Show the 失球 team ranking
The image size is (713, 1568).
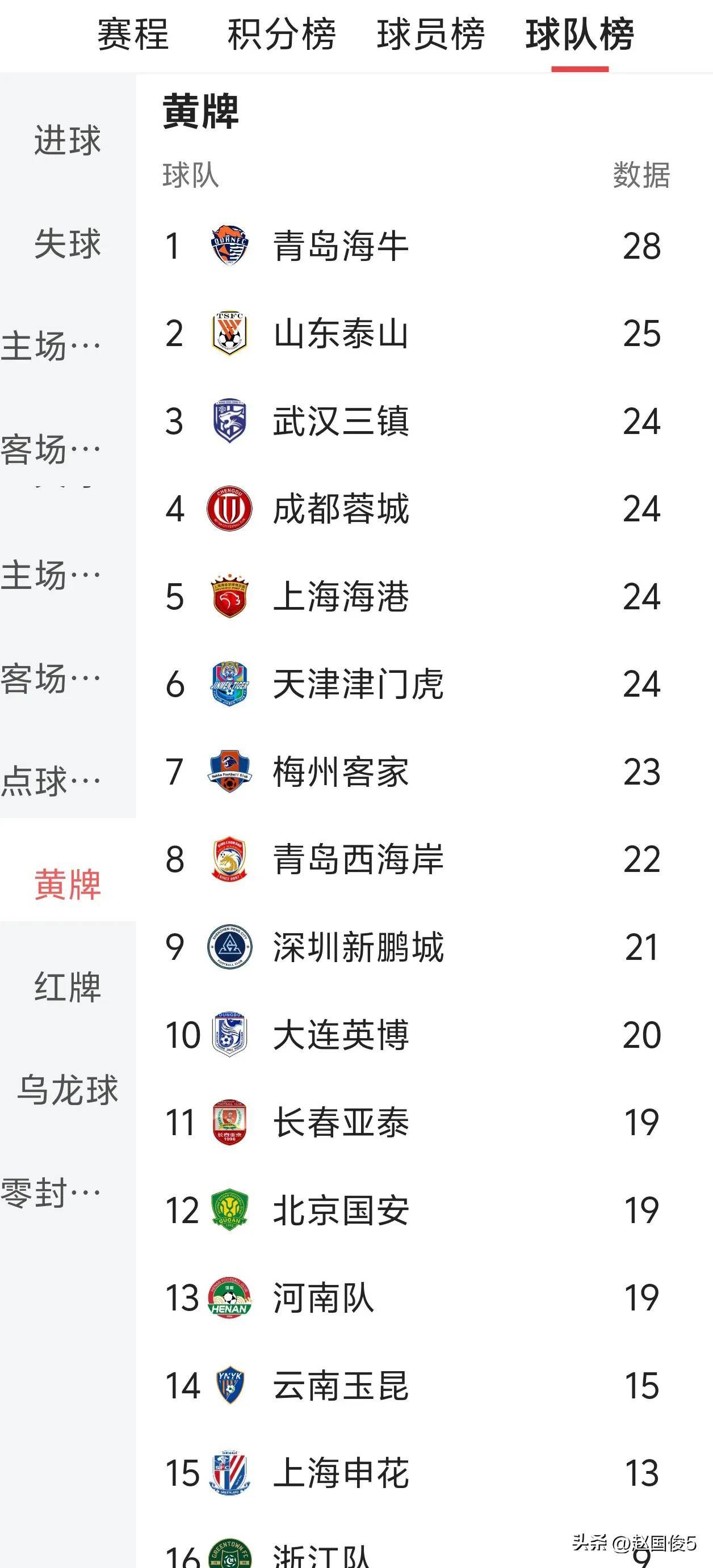[x=68, y=243]
